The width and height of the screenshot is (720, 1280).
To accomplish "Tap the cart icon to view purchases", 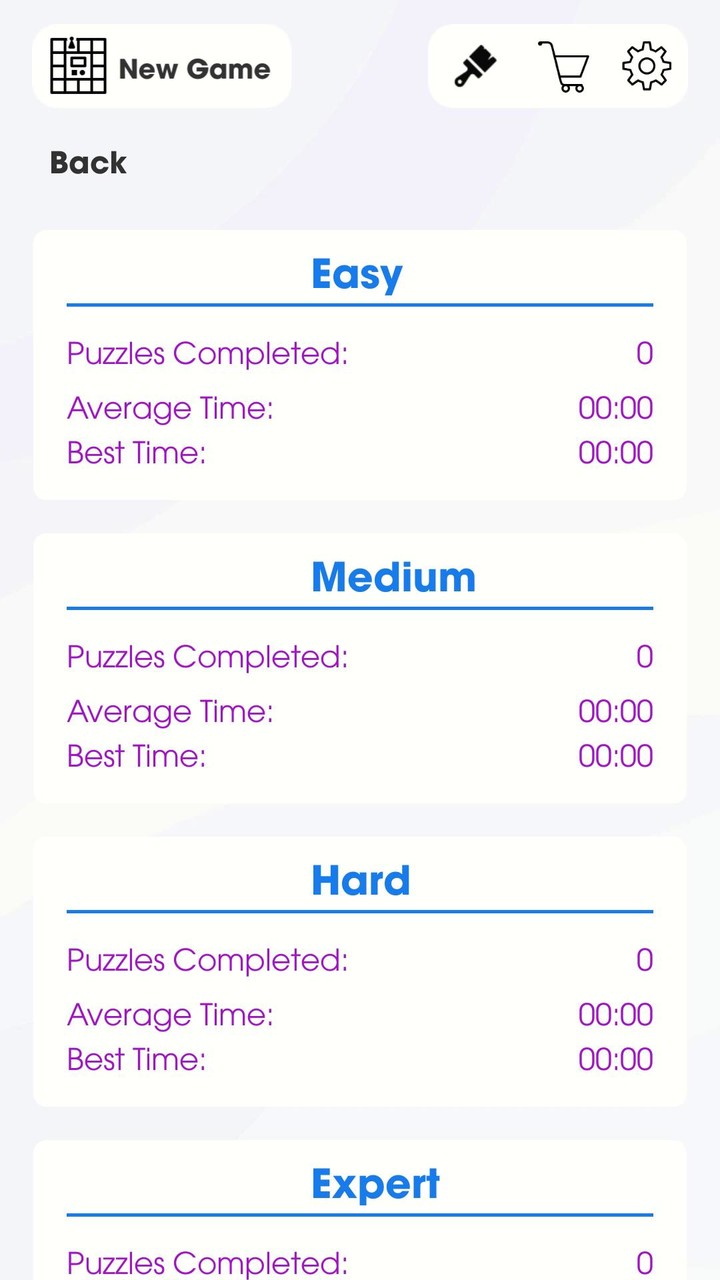I will (x=563, y=66).
